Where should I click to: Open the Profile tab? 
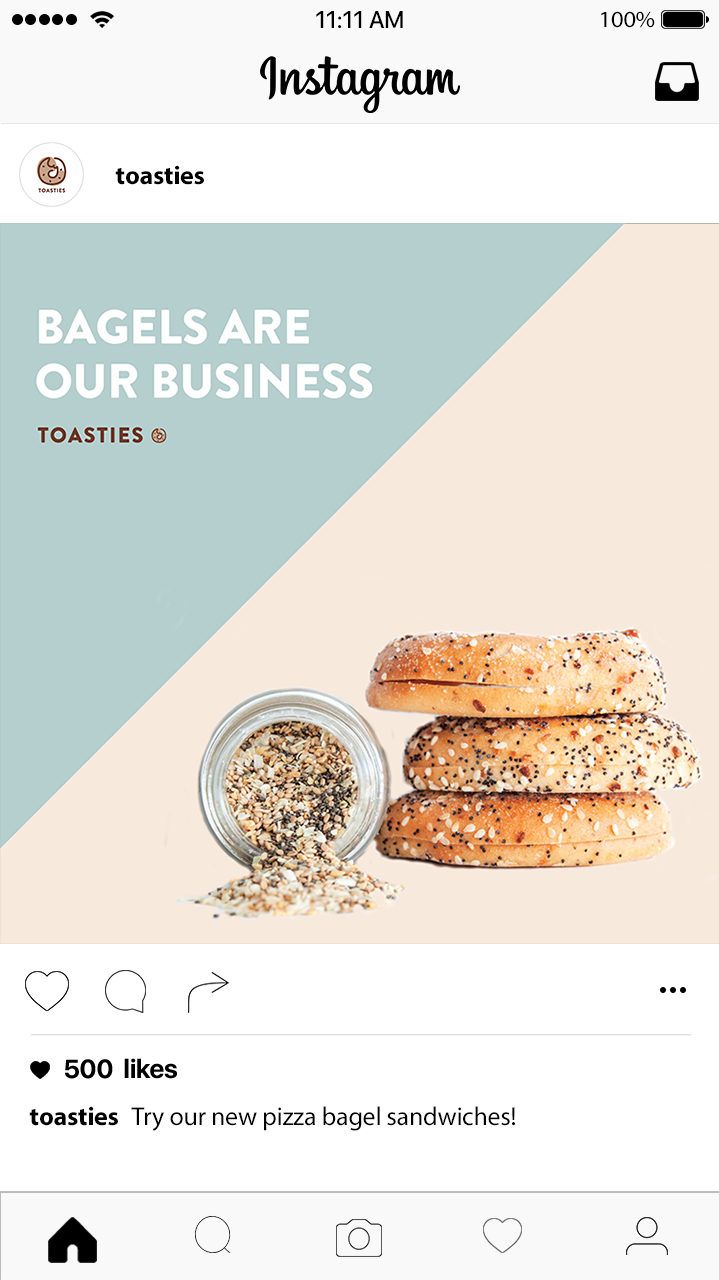click(647, 1236)
